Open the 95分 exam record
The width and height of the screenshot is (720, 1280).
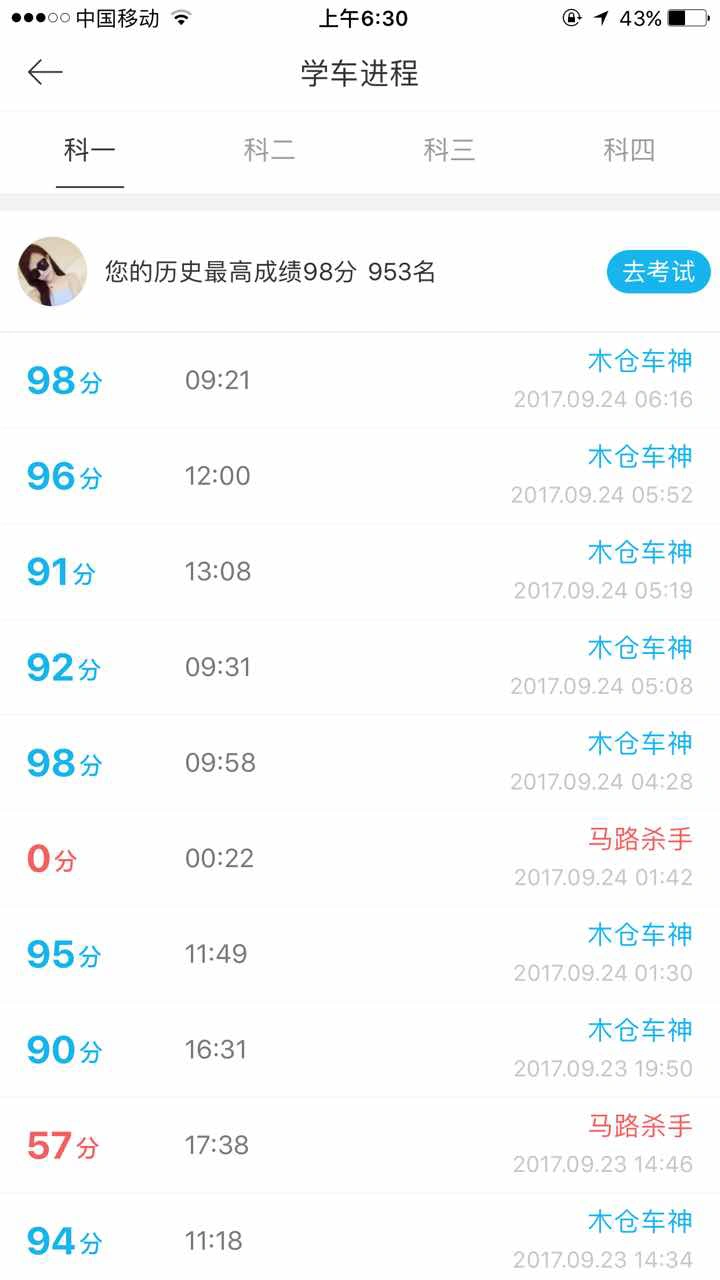pyautogui.click(x=360, y=954)
